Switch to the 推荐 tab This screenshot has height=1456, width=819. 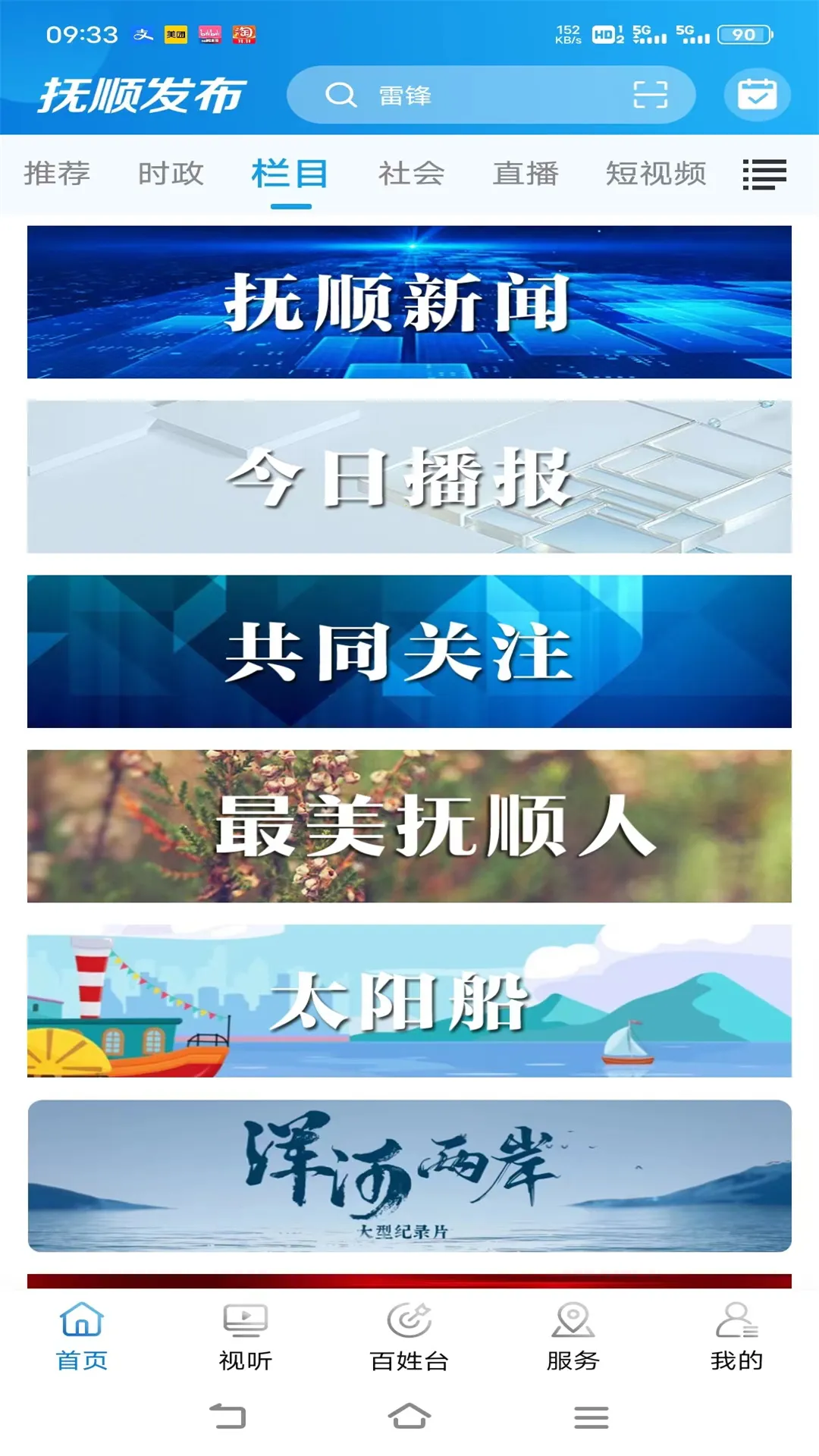[x=56, y=174]
